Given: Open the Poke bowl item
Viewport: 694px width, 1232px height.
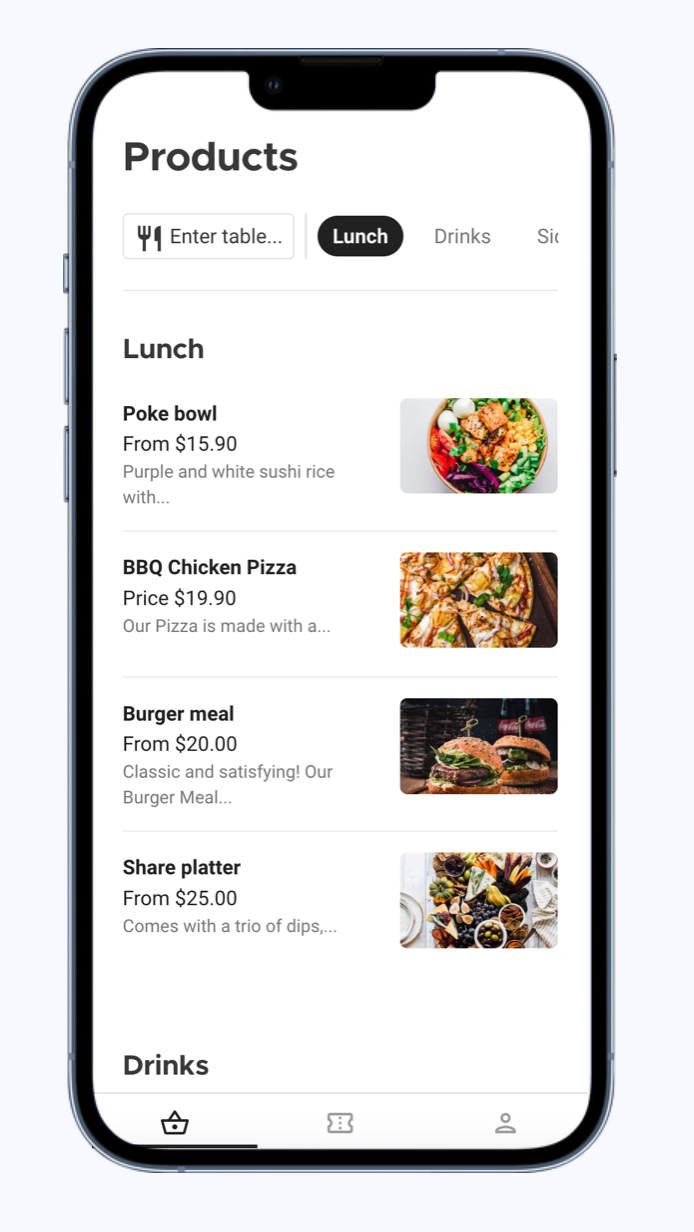Looking at the screenshot, I should click(340, 454).
